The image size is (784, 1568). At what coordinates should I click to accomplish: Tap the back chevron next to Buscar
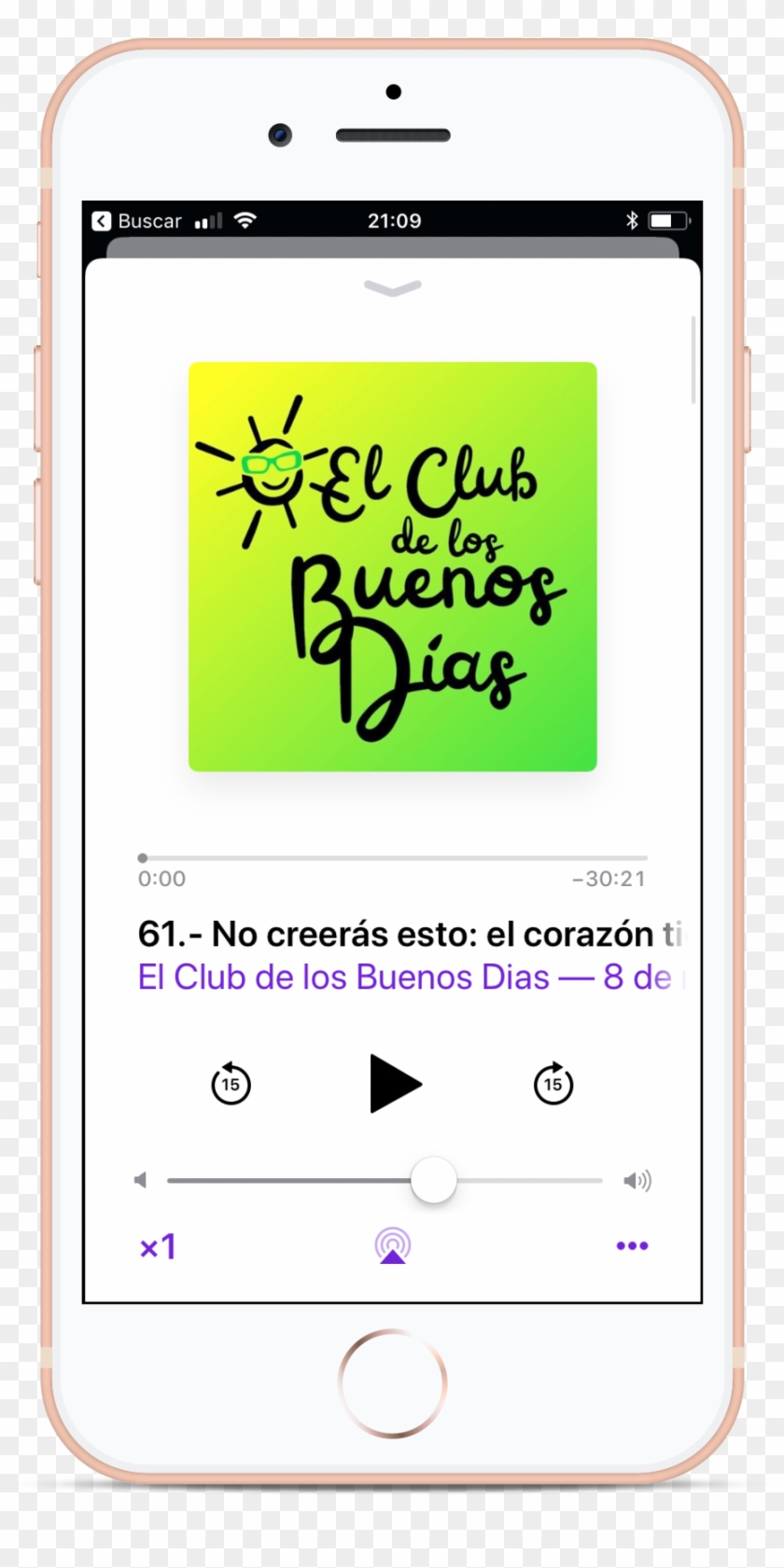coord(101,220)
